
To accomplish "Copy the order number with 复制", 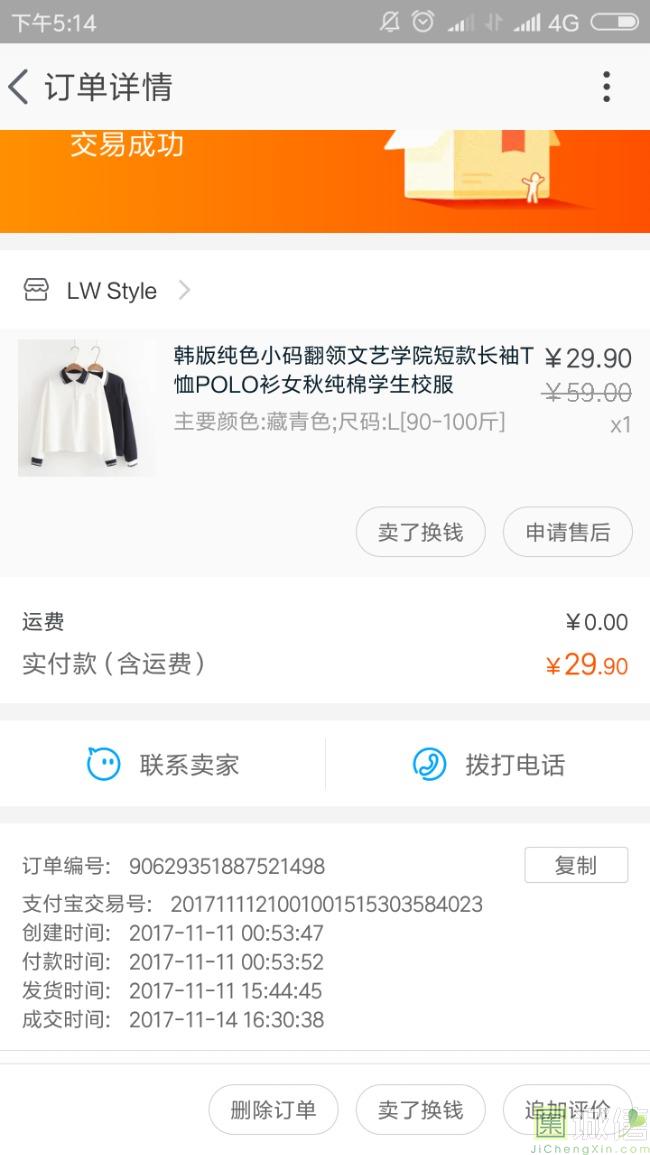I will pos(576,865).
